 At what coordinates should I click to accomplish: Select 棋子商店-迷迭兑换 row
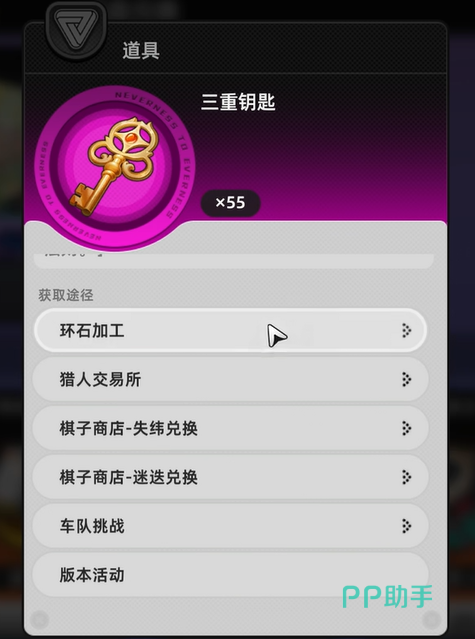point(230,477)
